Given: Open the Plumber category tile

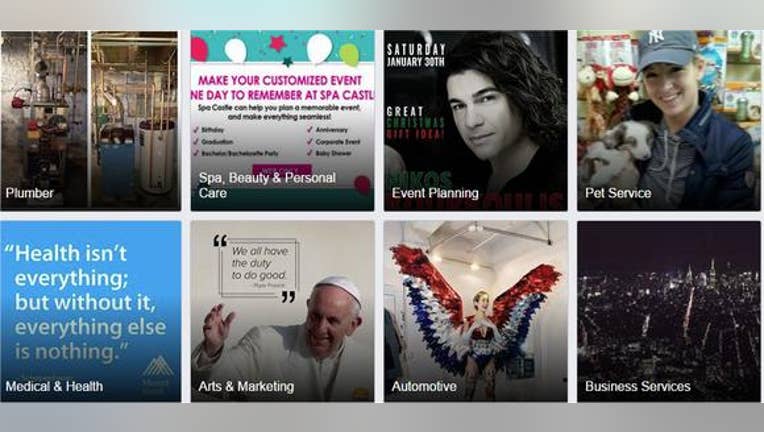Looking at the screenshot, I should point(90,120).
